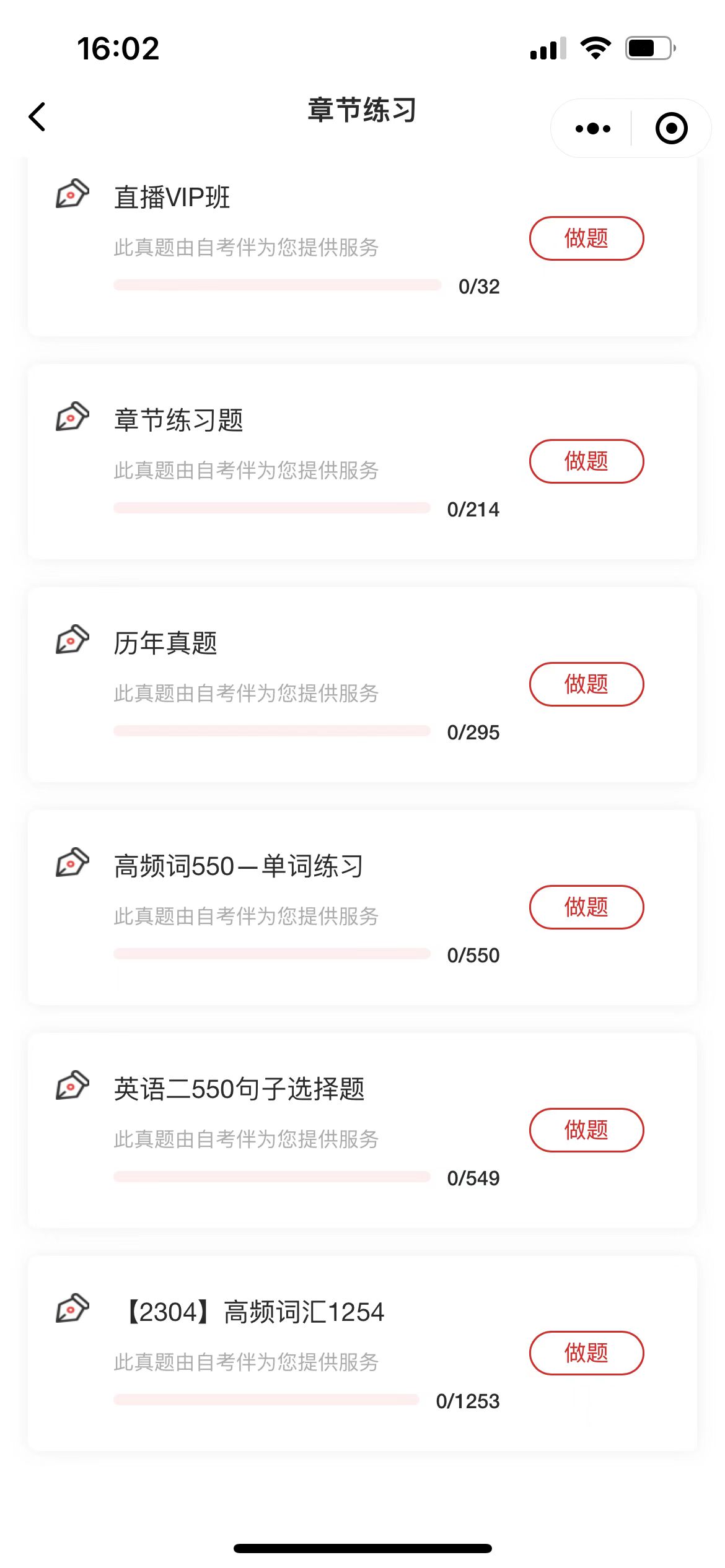
Task: Start 做题 for 章节练习题
Action: click(586, 461)
